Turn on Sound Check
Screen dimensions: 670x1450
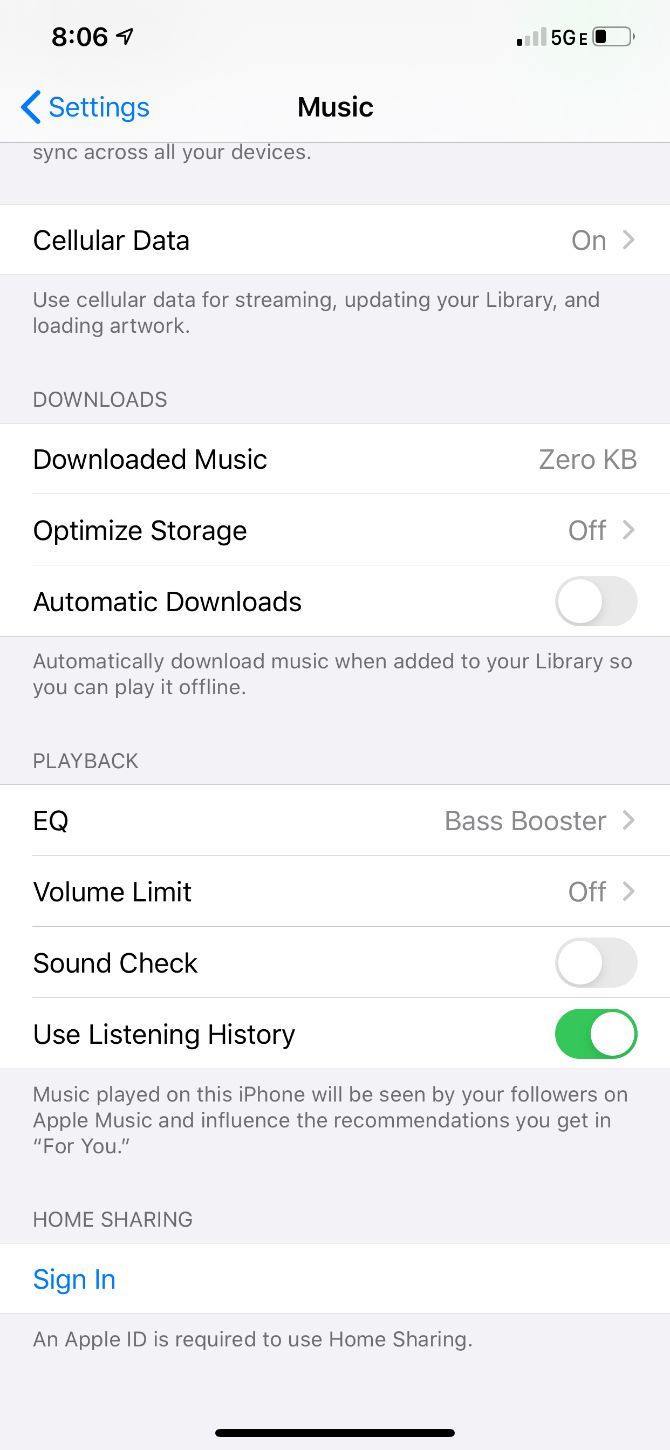[x=595, y=963]
